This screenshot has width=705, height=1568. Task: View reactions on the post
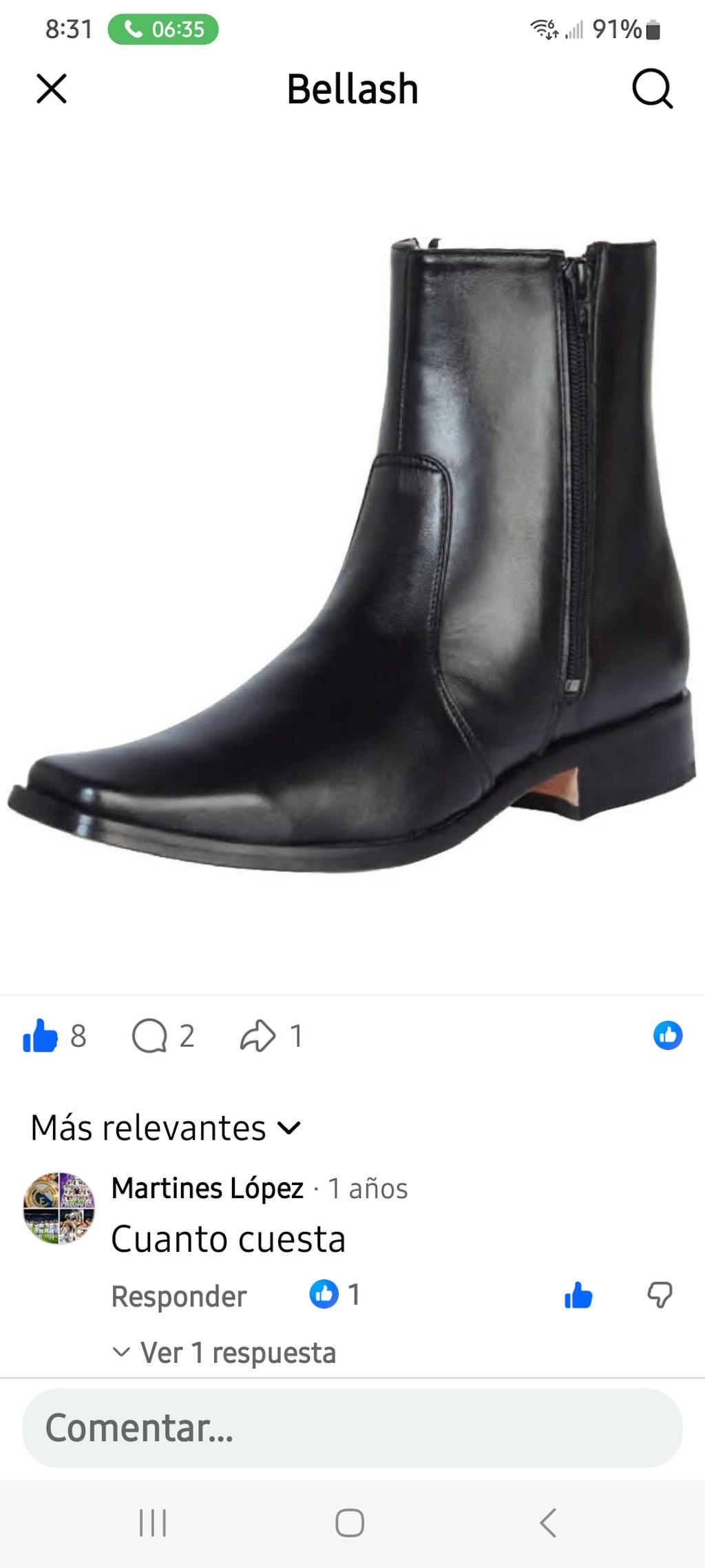[x=667, y=1035]
